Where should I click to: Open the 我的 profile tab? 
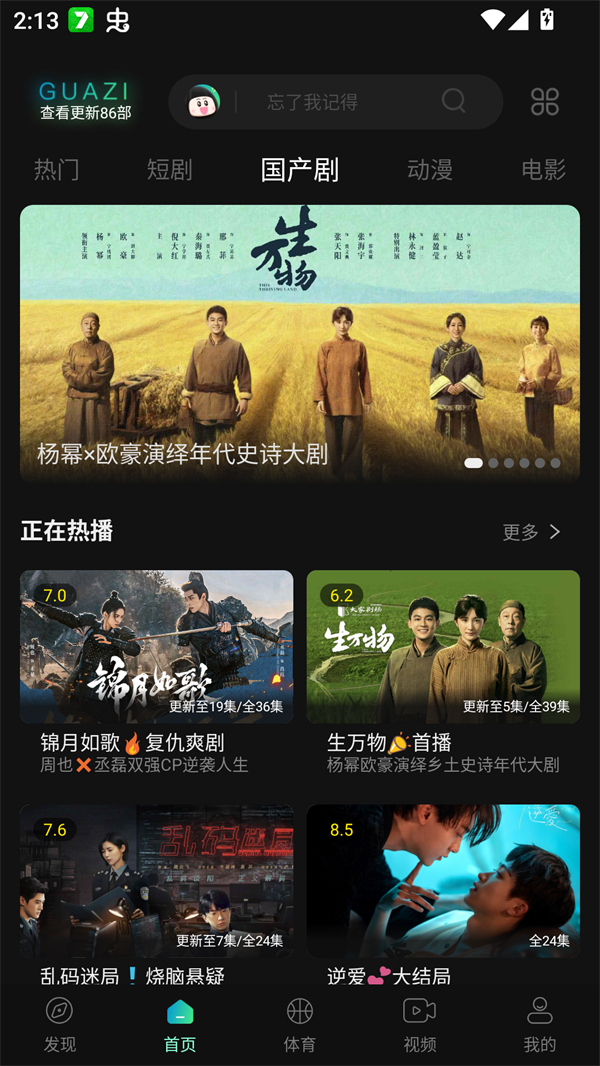(540, 1024)
